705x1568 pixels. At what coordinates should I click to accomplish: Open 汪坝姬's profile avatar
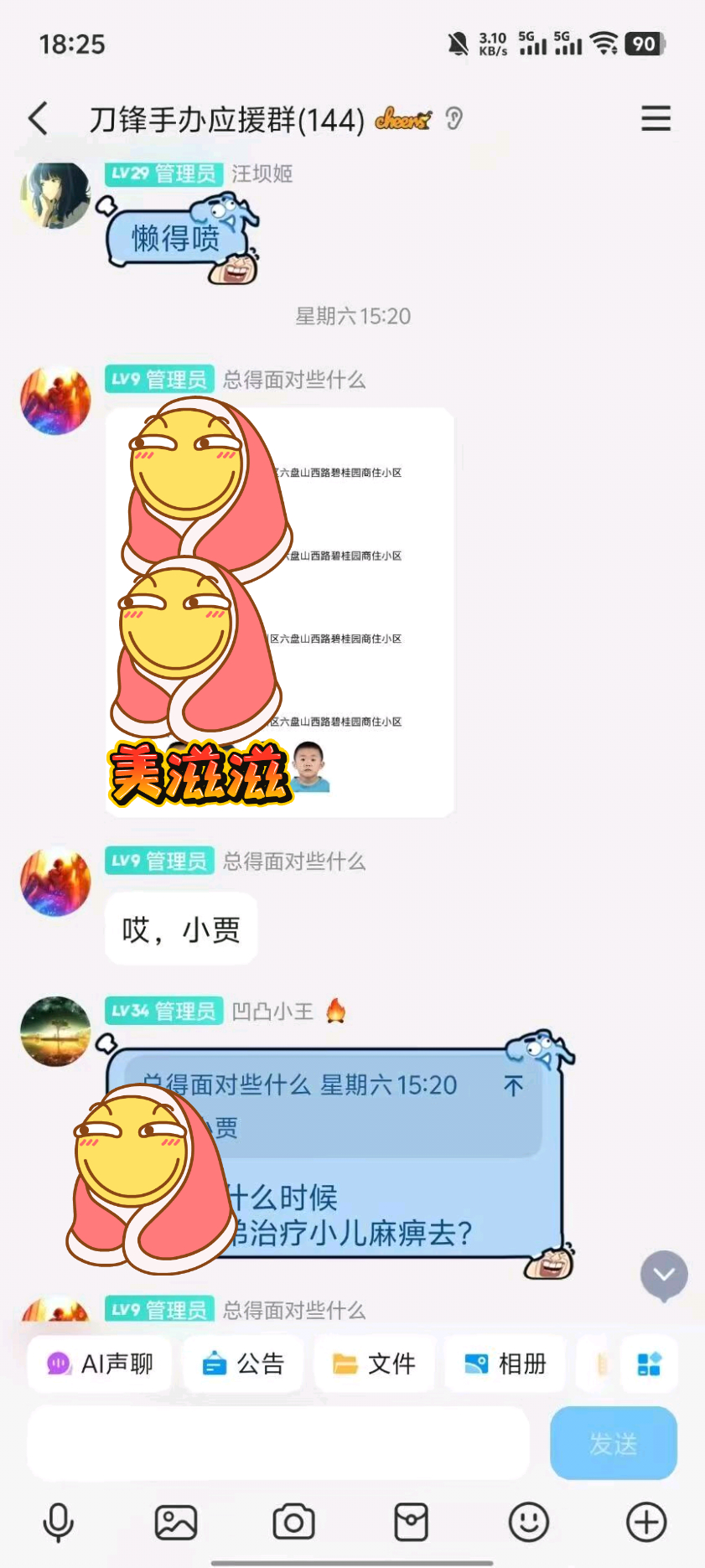pos(55,194)
